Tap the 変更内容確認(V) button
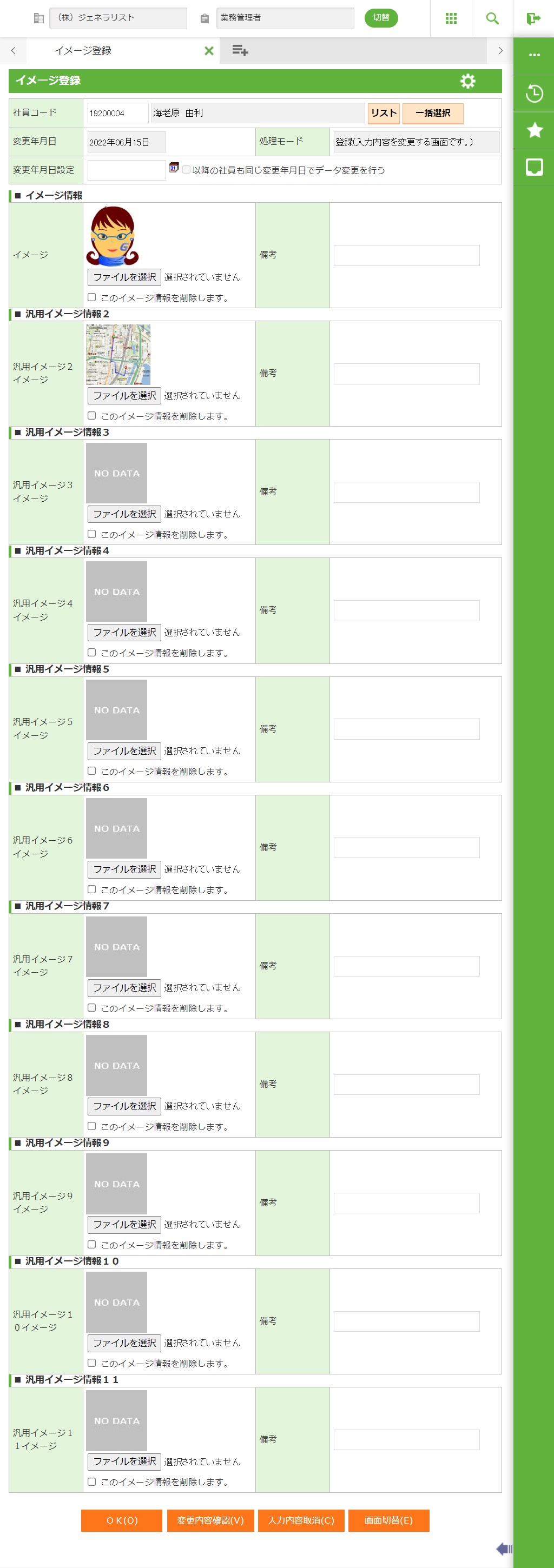 pyautogui.click(x=210, y=1520)
